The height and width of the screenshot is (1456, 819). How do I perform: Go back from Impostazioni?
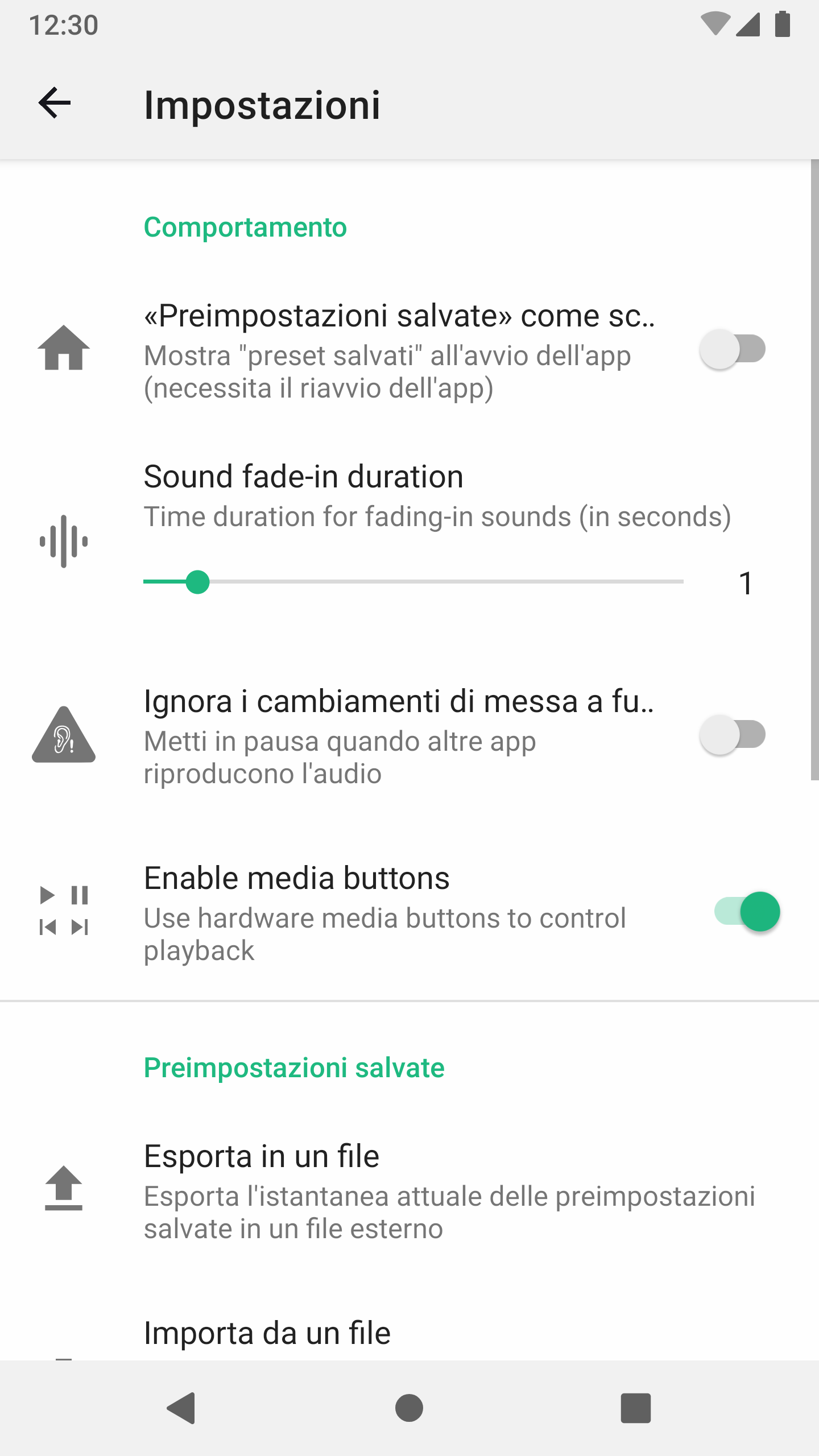[55, 104]
